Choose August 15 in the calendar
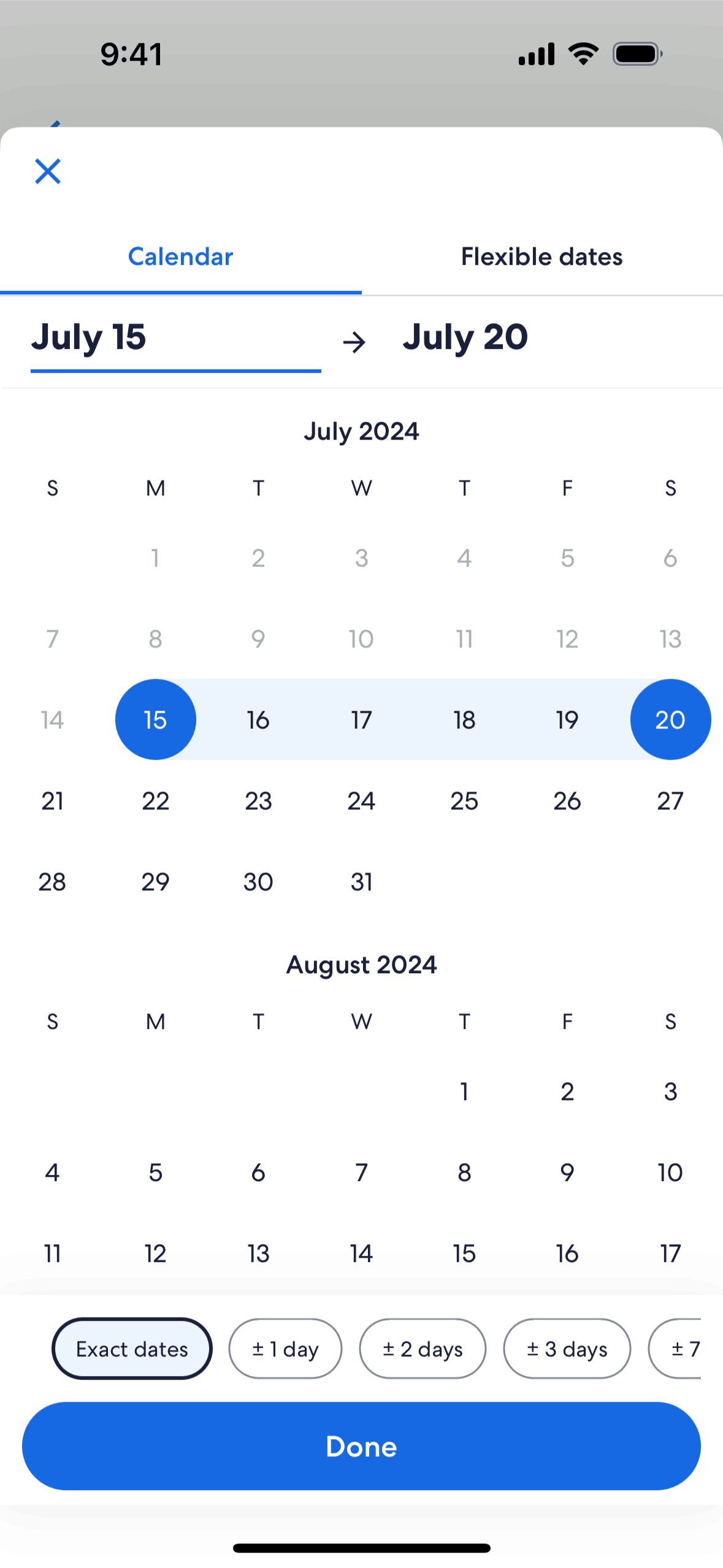Image resolution: width=723 pixels, height=1568 pixels. click(464, 1253)
